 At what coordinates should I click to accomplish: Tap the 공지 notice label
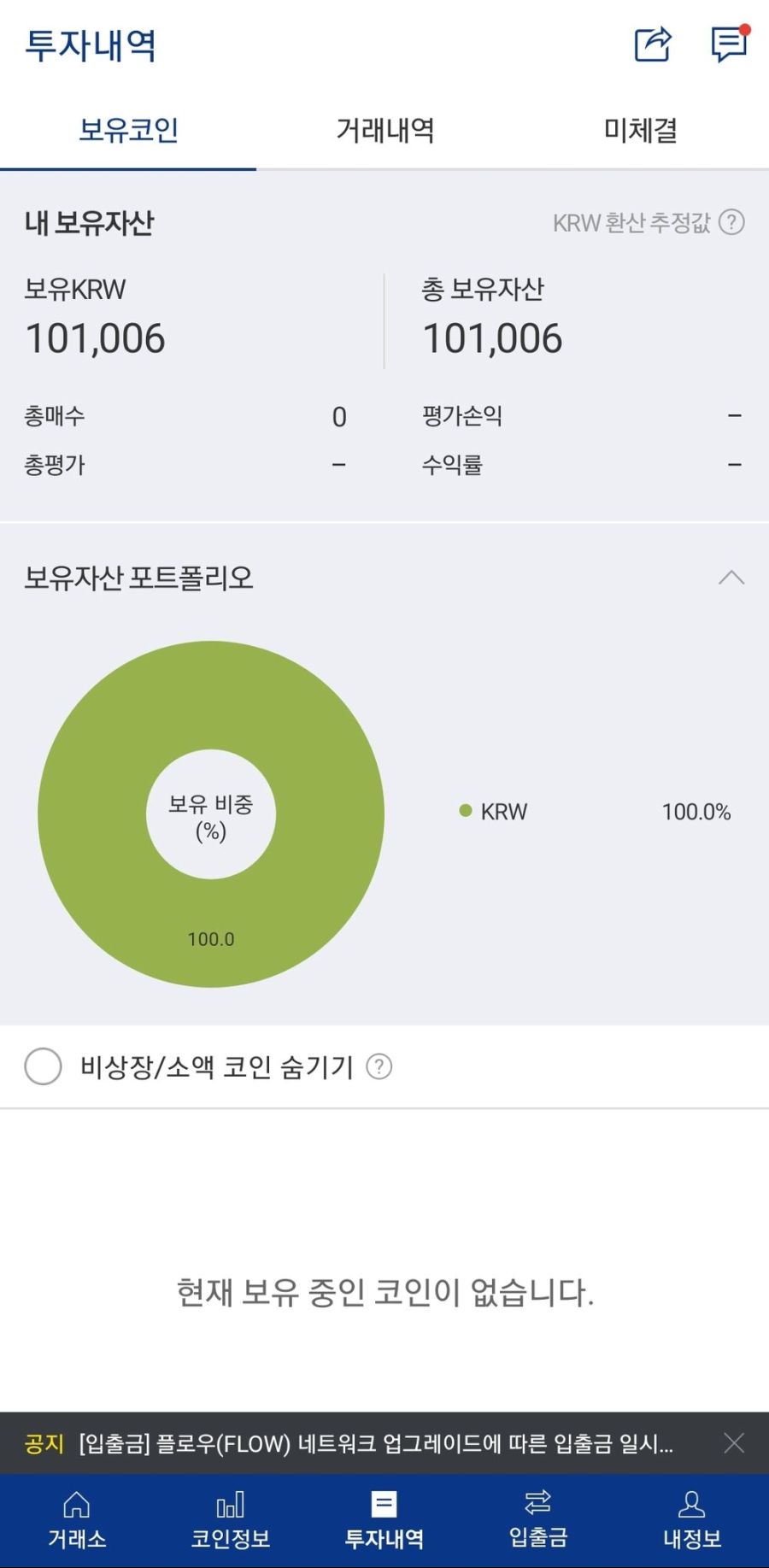click(44, 1446)
